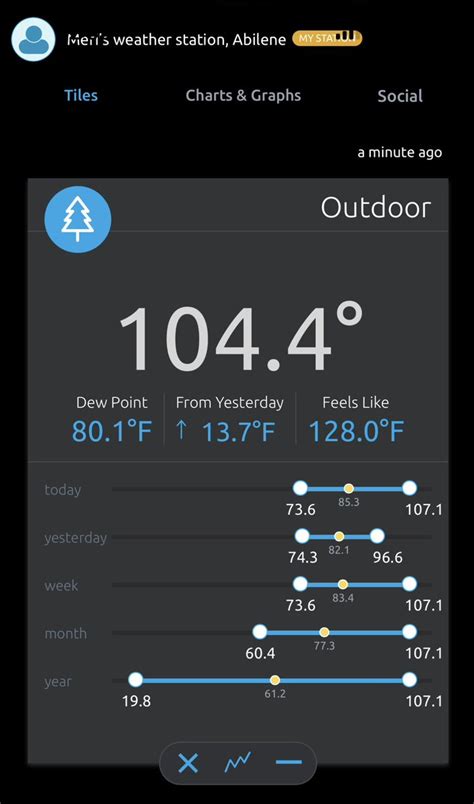
Task: Tap the Outdoor pine tree icon
Action: [78, 219]
